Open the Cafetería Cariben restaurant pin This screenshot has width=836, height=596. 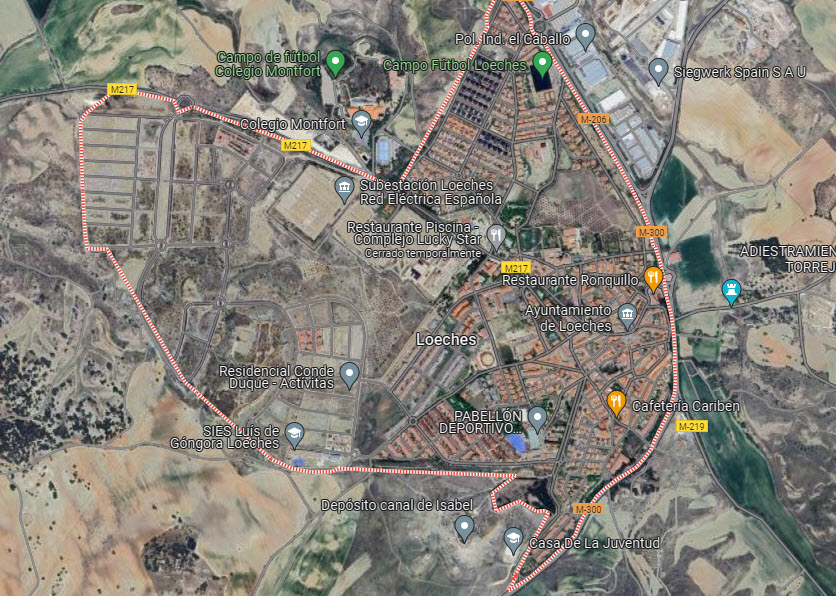point(617,403)
